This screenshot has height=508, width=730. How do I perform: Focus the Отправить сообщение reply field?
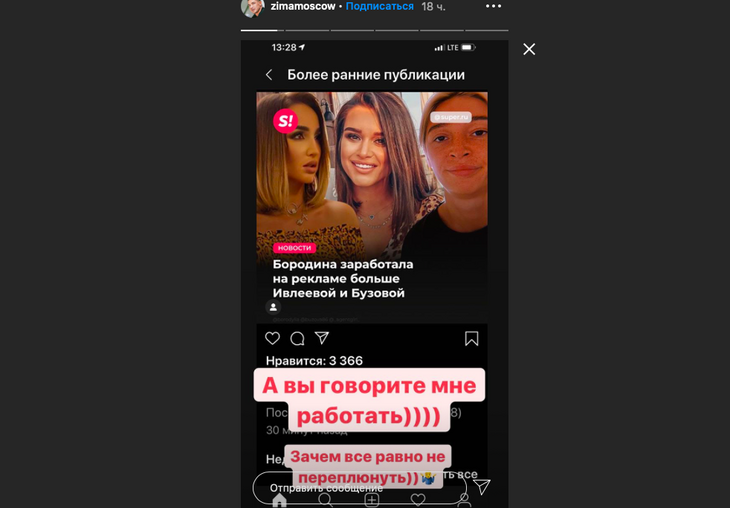(x=340, y=488)
